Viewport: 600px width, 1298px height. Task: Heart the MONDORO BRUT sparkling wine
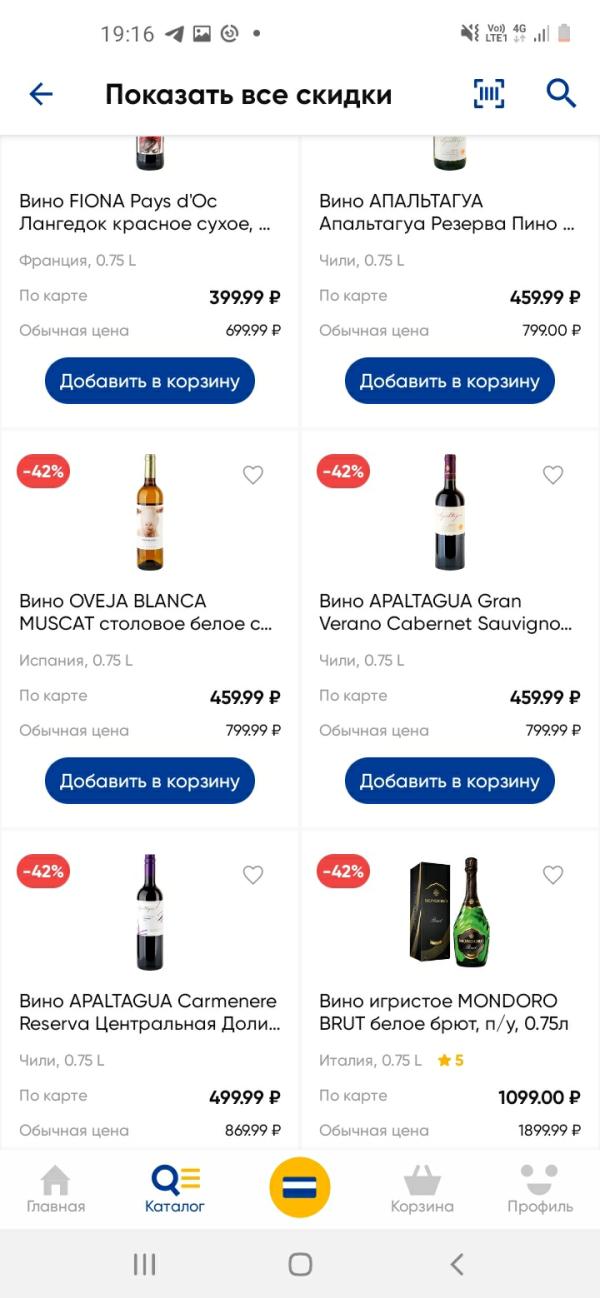pos(553,875)
